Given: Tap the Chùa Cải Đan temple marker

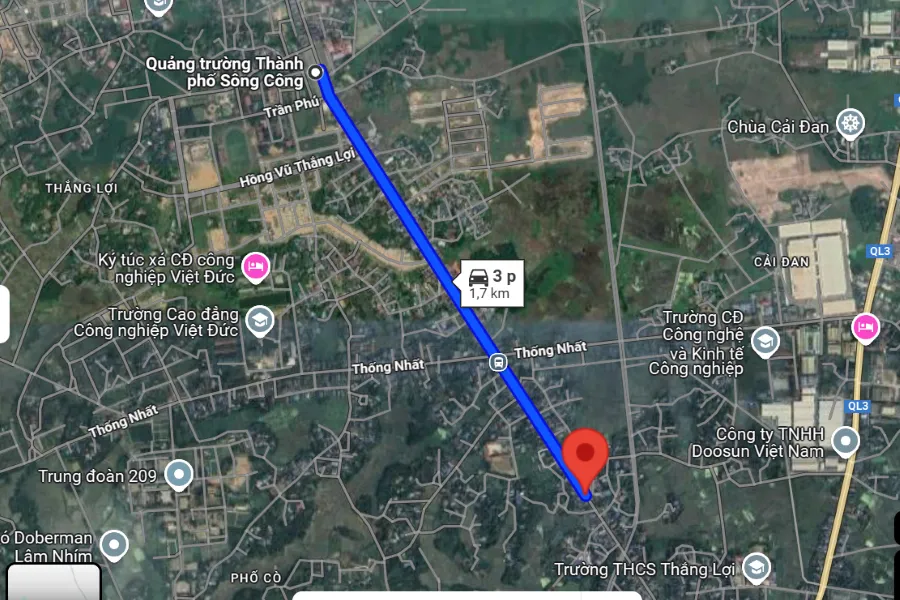Looking at the screenshot, I should pos(851,123).
